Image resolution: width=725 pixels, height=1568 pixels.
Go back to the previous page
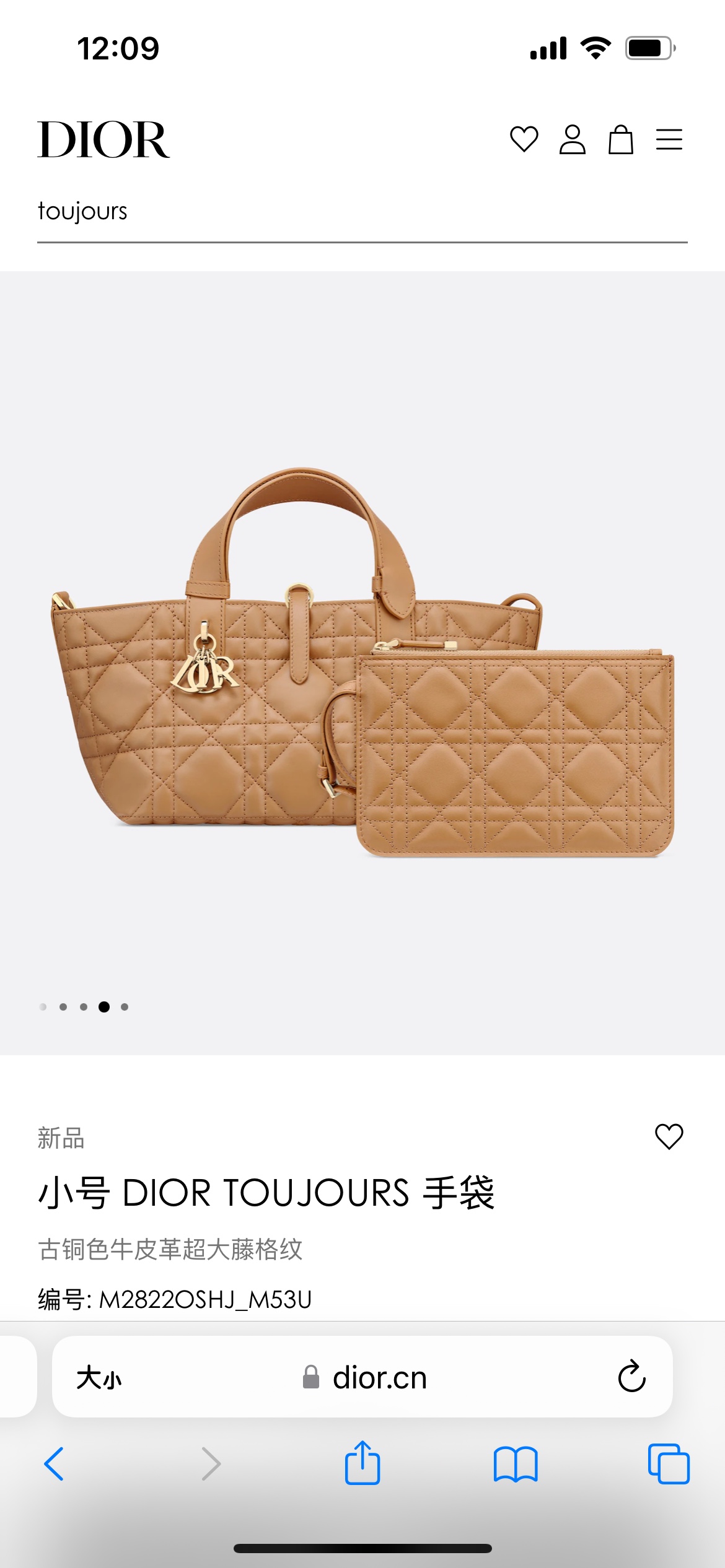[55, 1464]
